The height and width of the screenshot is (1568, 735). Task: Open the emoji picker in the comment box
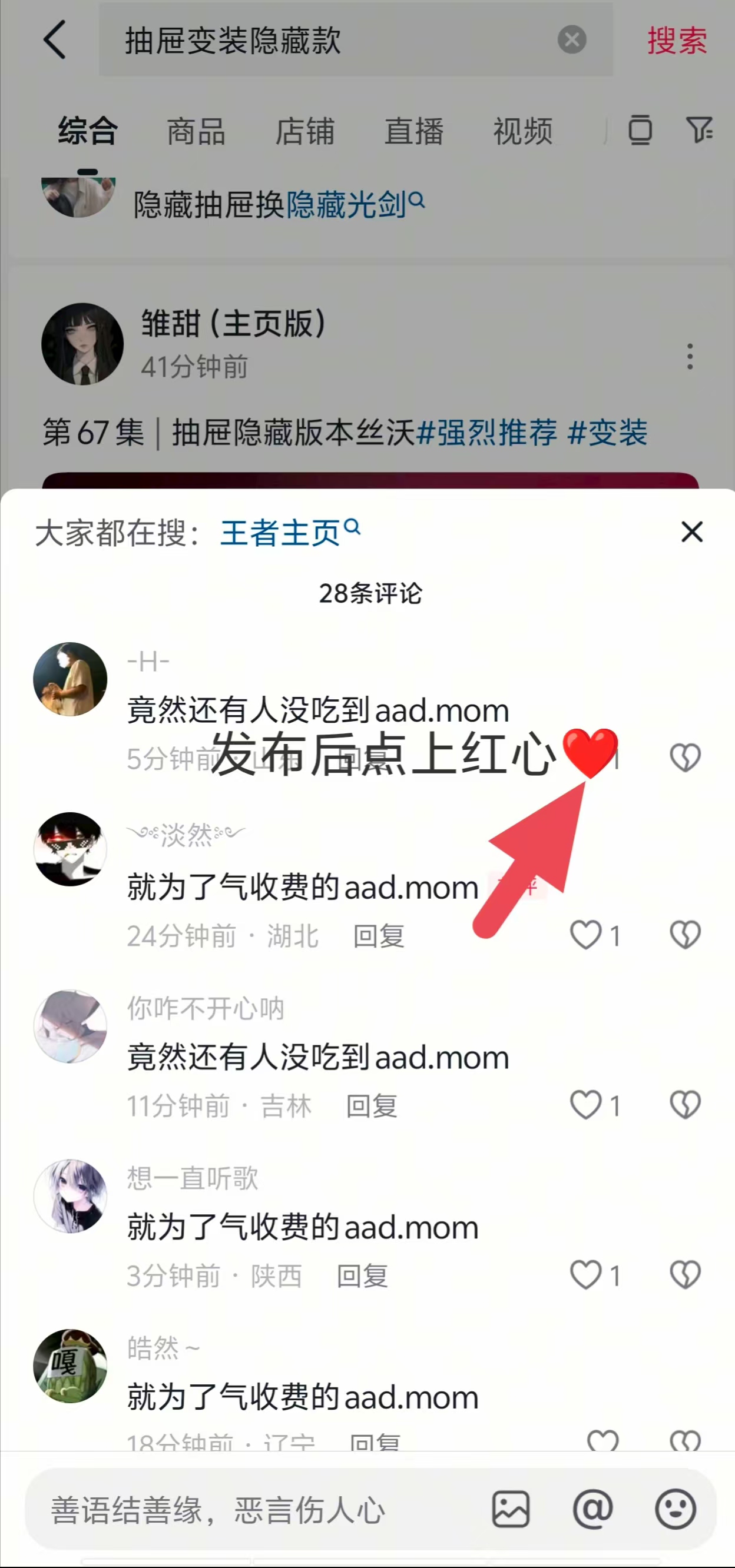coord(675,1510)
